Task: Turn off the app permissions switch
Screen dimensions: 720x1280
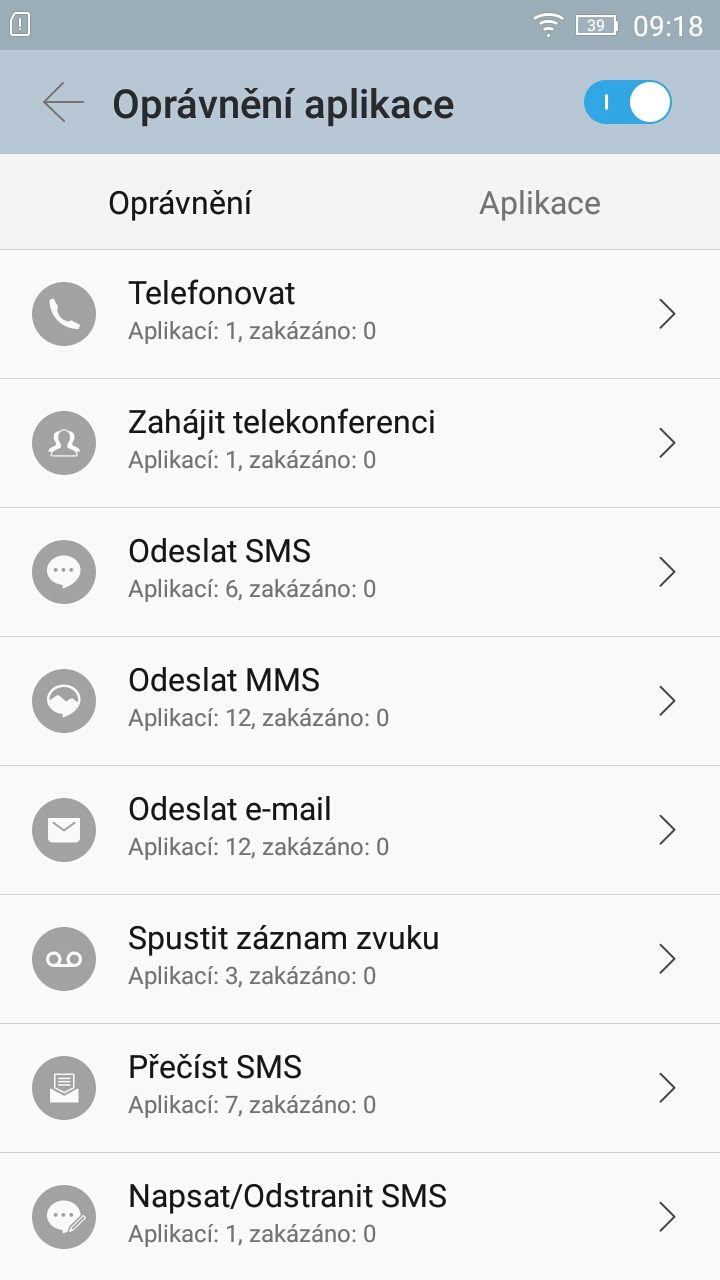Action: tap(627, 103)
